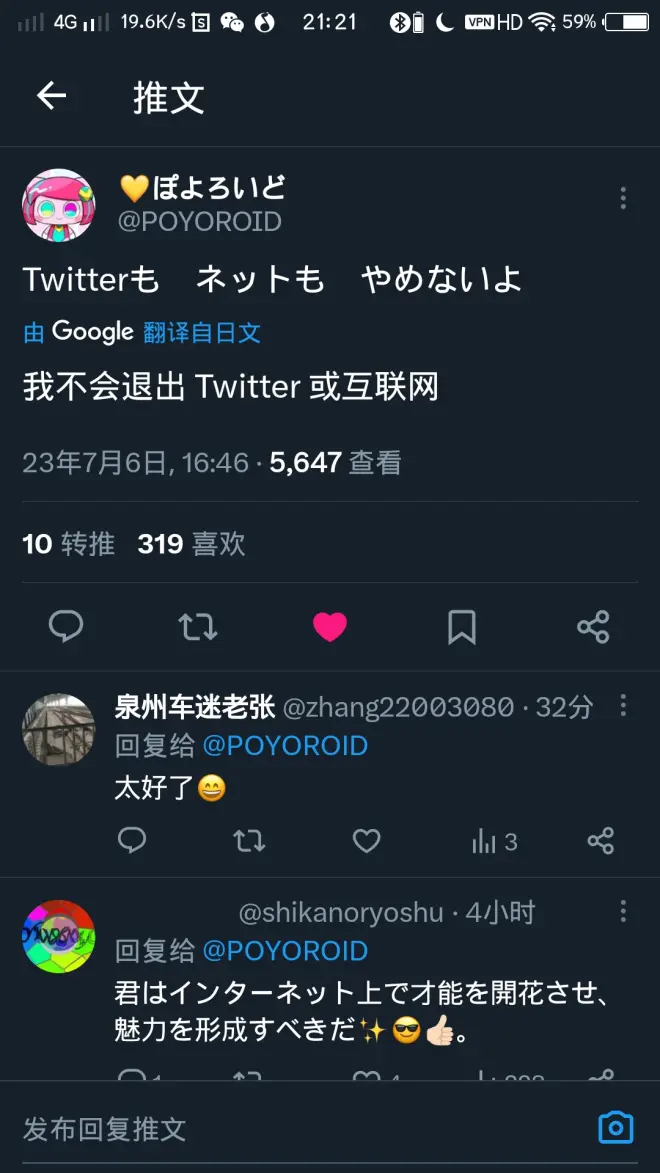This screenshot has width=660, height=1173.
Task: Retweet POYOROID's main tweet
Action: click(197, 627)
